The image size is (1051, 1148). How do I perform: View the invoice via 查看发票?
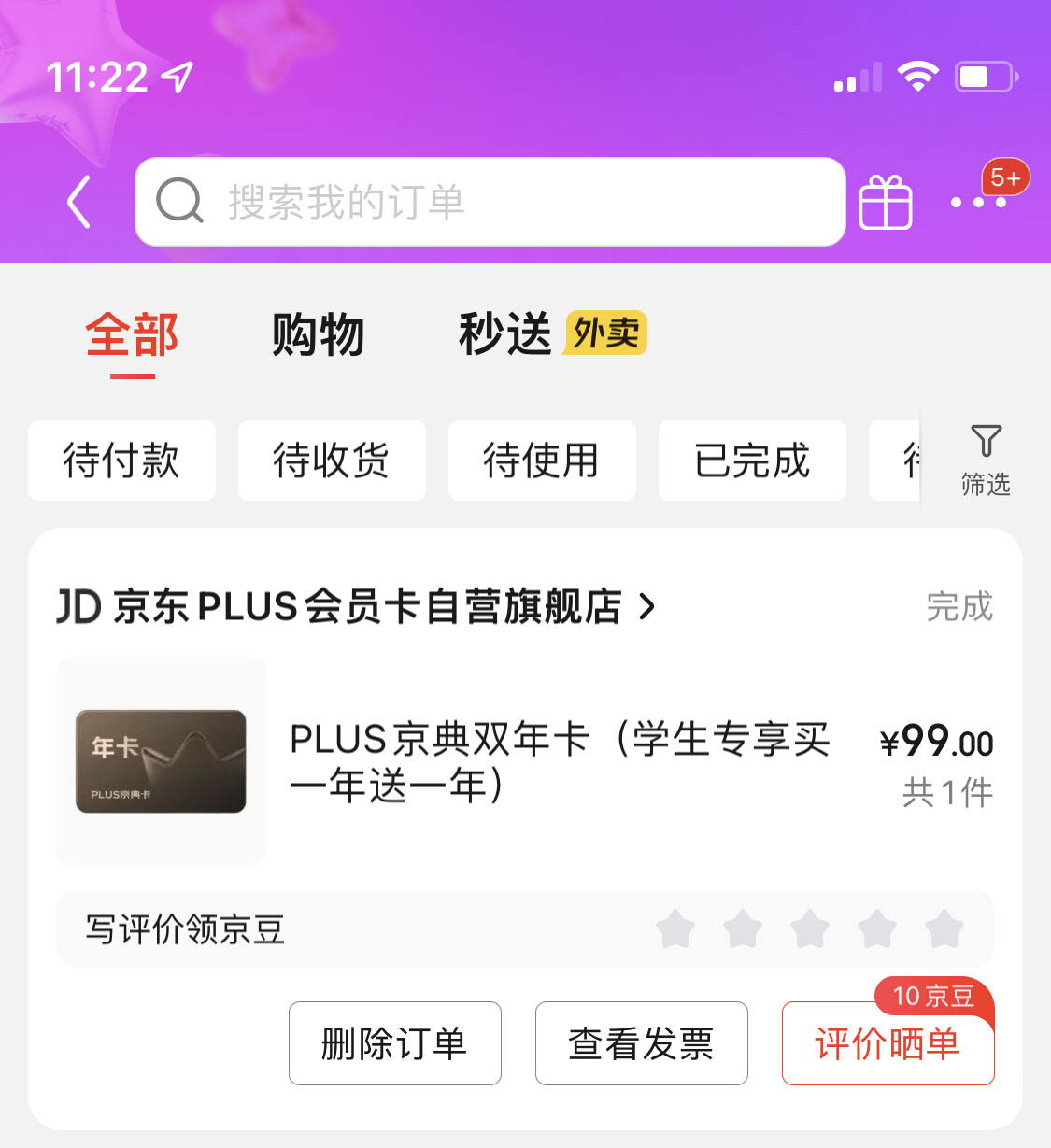(x=642, y=1043)
